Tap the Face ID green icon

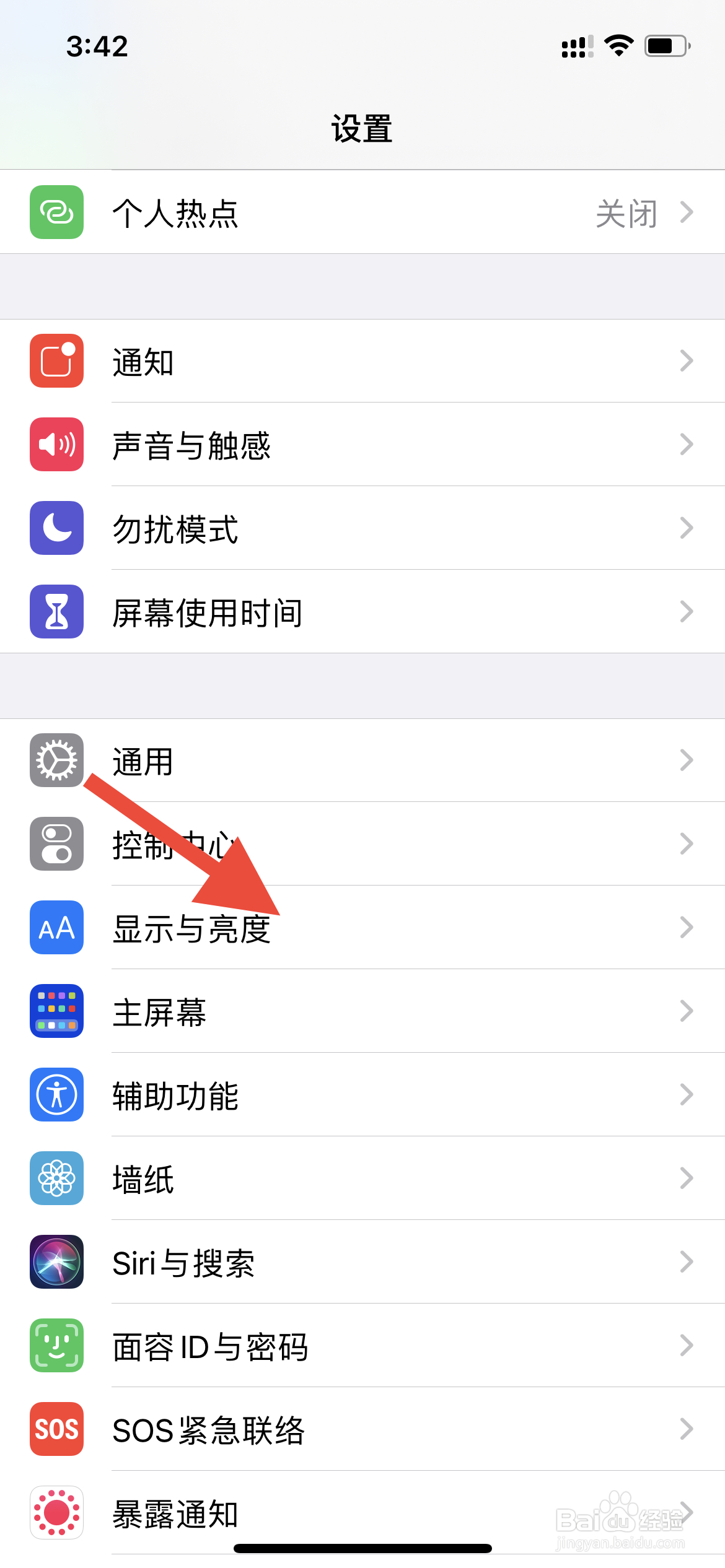tap(56, 1346)
